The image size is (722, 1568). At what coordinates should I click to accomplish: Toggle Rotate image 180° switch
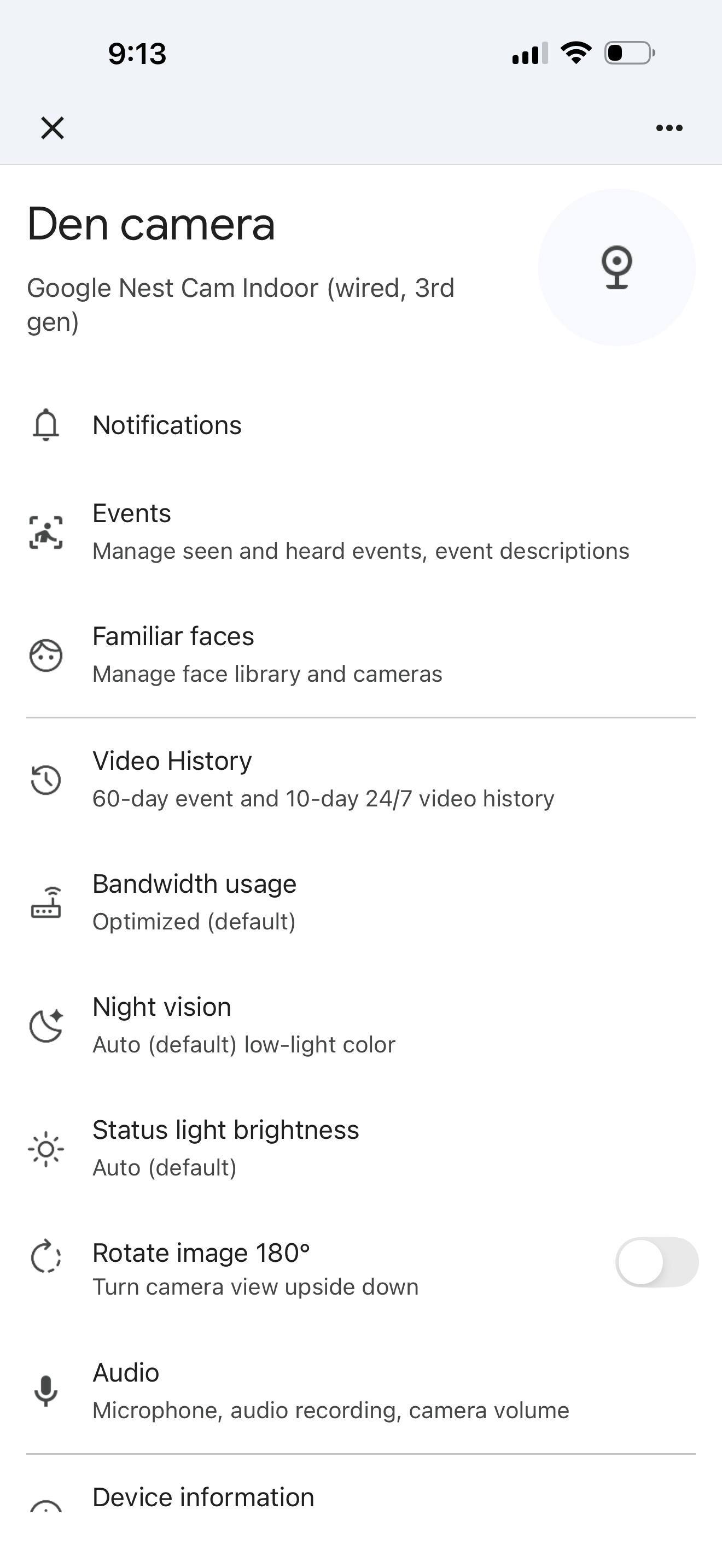tap(656, 1262)
